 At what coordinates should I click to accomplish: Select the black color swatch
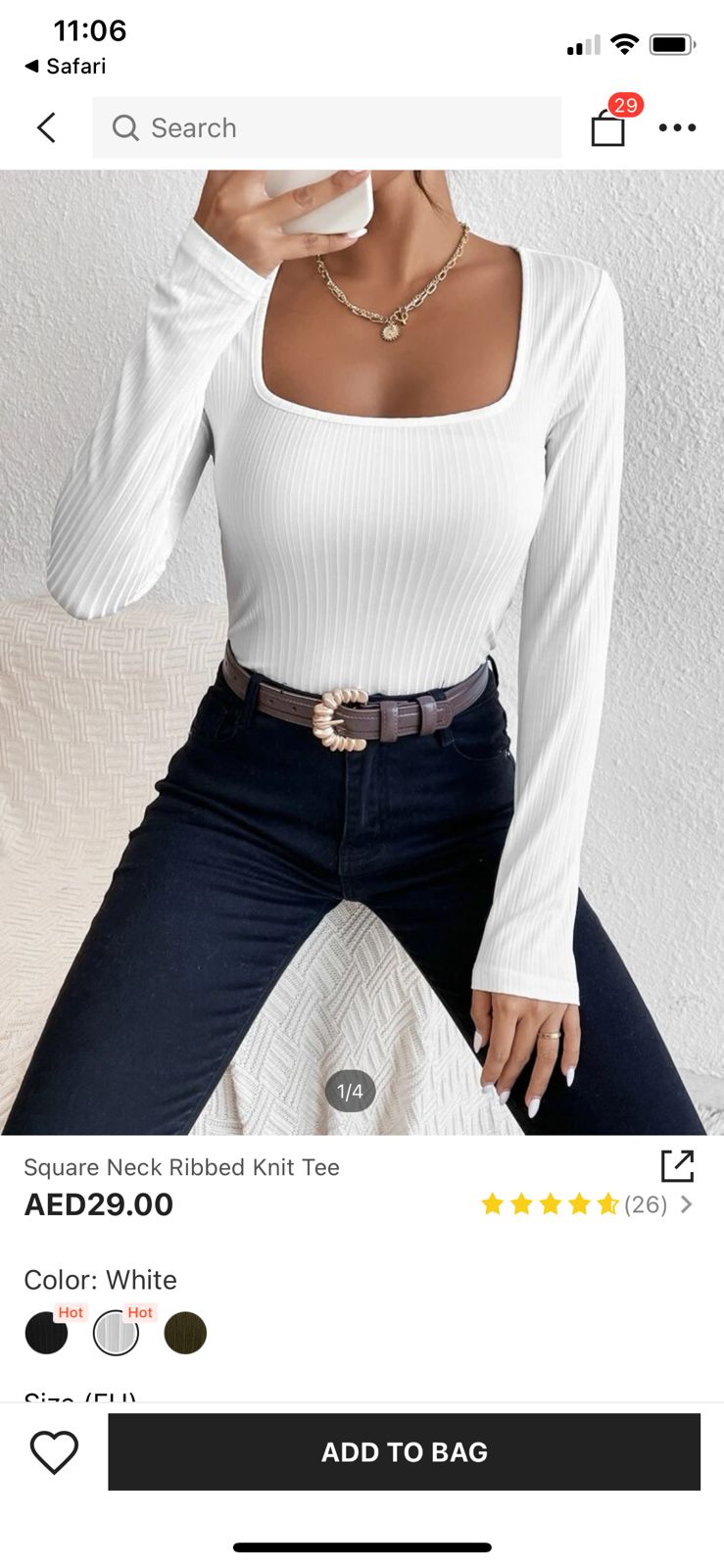coord(46,1333)
